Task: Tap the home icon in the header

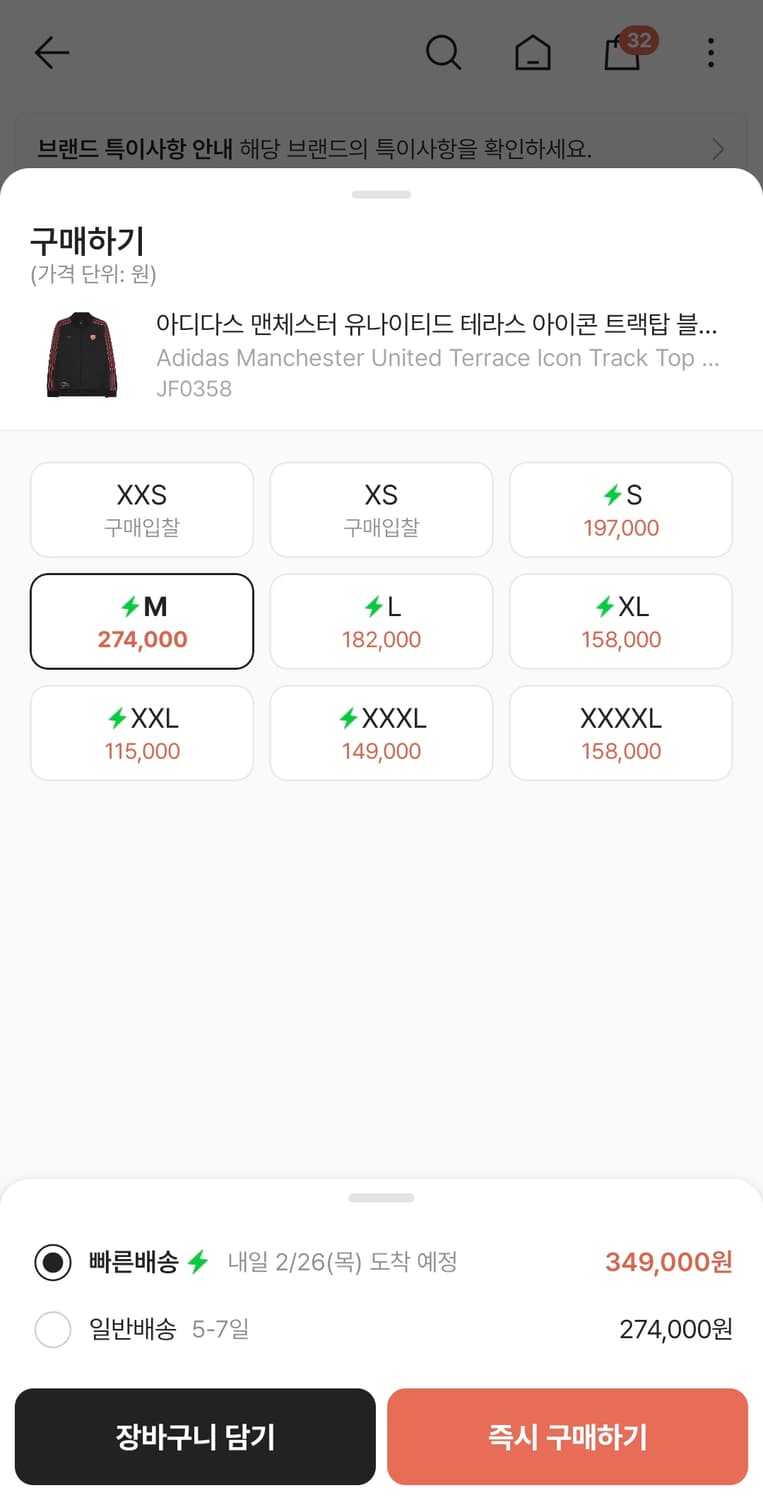Action: [533, 53]
